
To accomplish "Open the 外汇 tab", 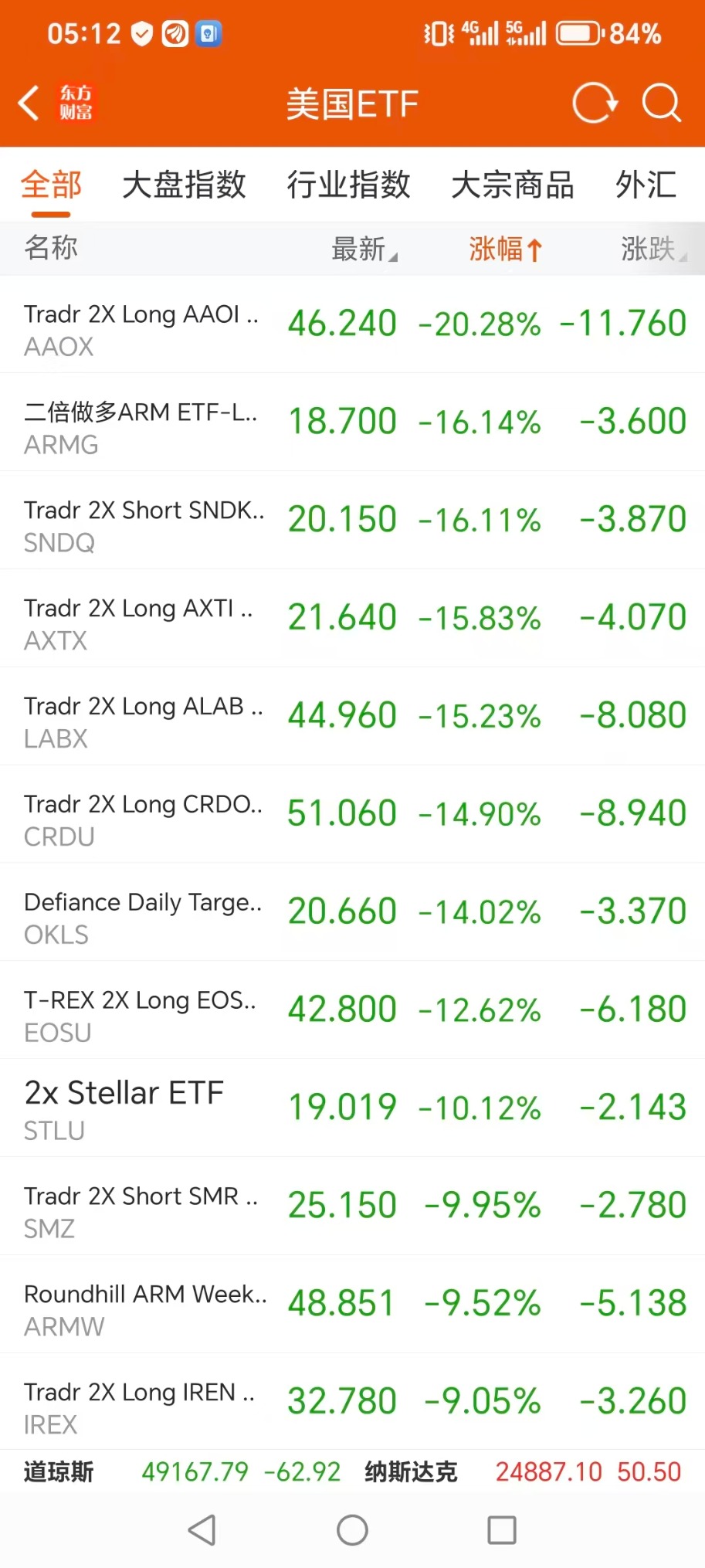I will tap(646, 185).
